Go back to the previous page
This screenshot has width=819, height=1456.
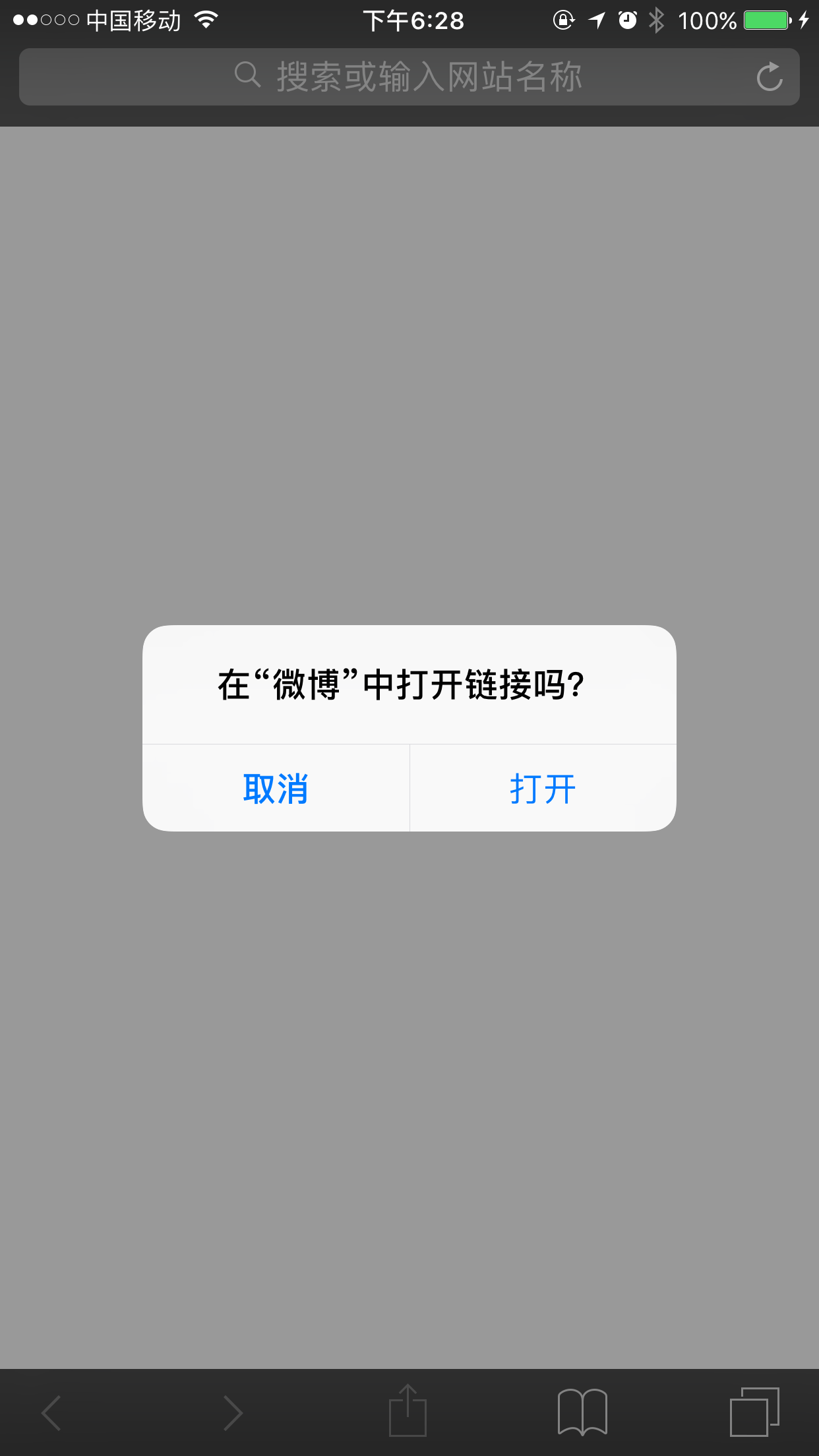pyautogui.click(x=51, y=1412)
